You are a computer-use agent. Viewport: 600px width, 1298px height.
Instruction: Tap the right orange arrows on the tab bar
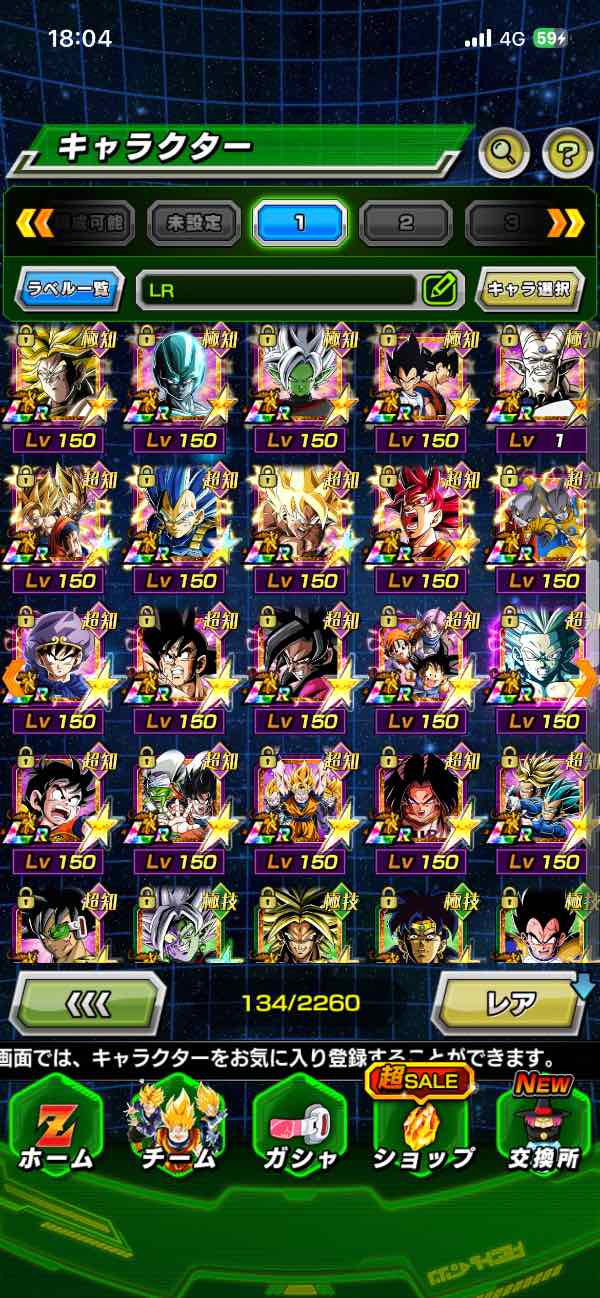tap(566, 222)
